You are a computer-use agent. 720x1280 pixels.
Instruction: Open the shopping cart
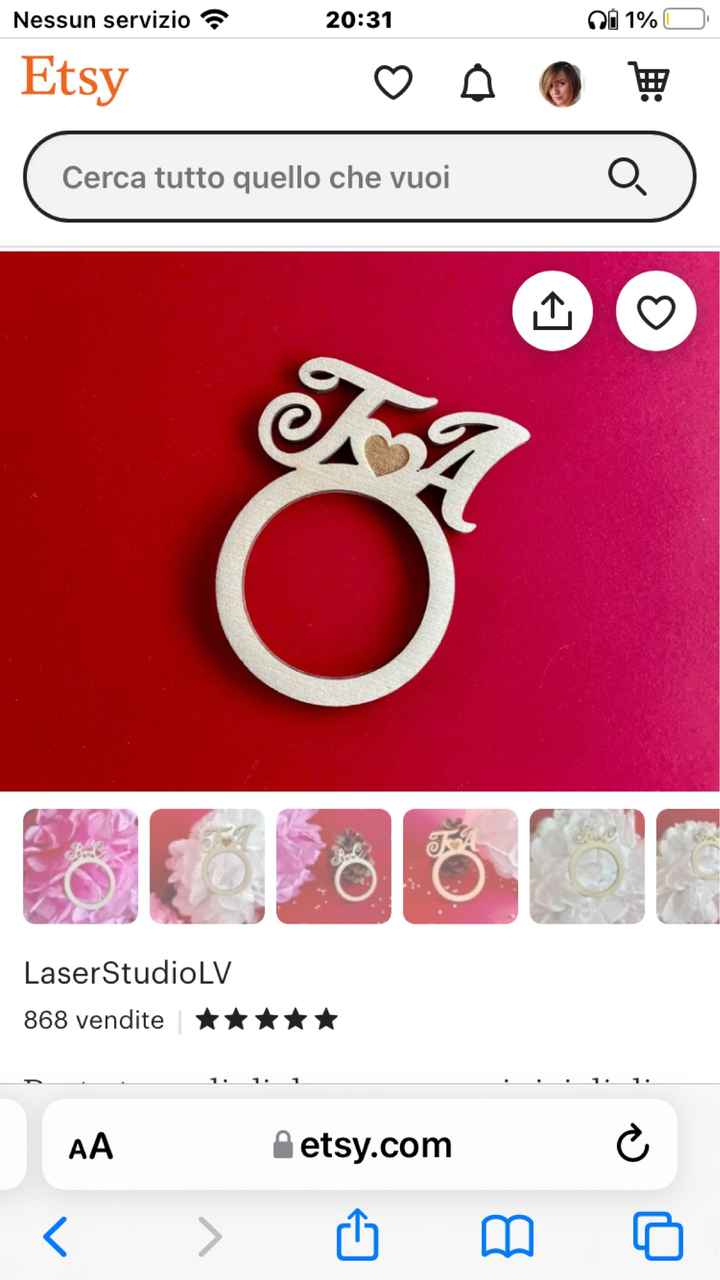click(x=647, y=82)
